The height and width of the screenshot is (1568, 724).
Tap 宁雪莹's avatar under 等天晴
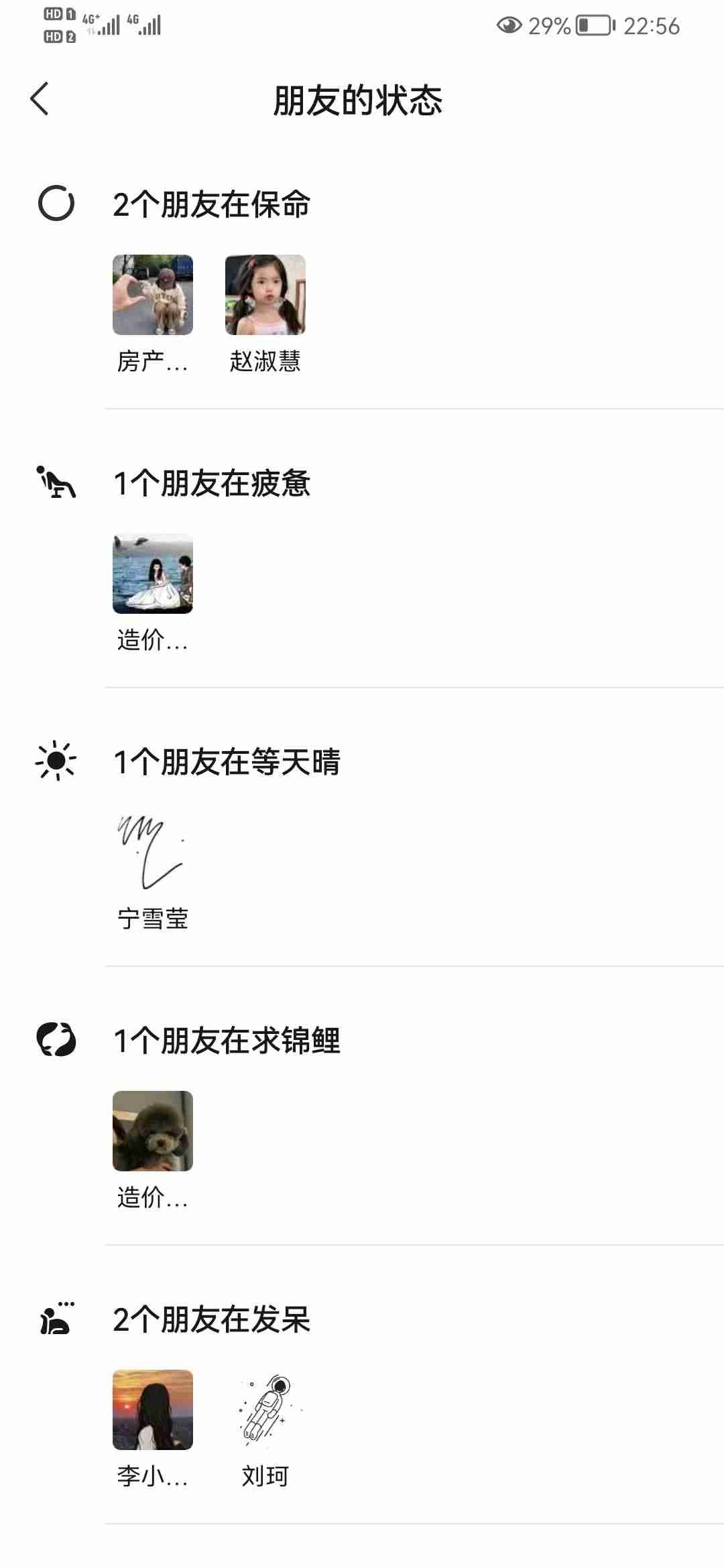coord(153,852)
